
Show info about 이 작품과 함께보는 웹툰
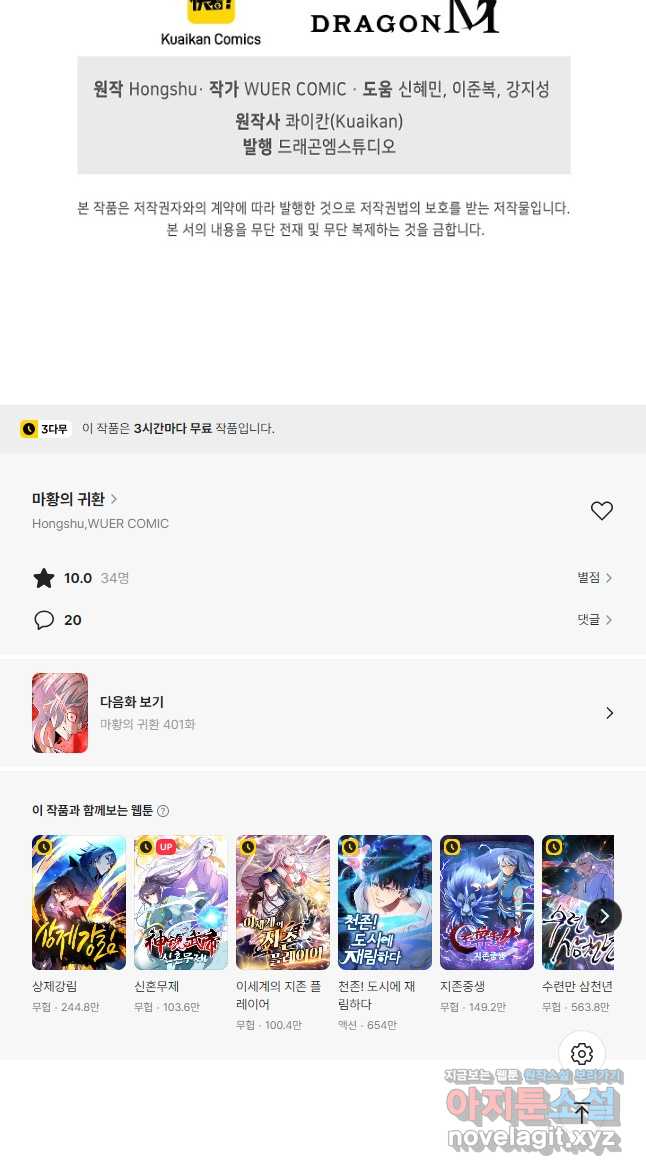163,811
